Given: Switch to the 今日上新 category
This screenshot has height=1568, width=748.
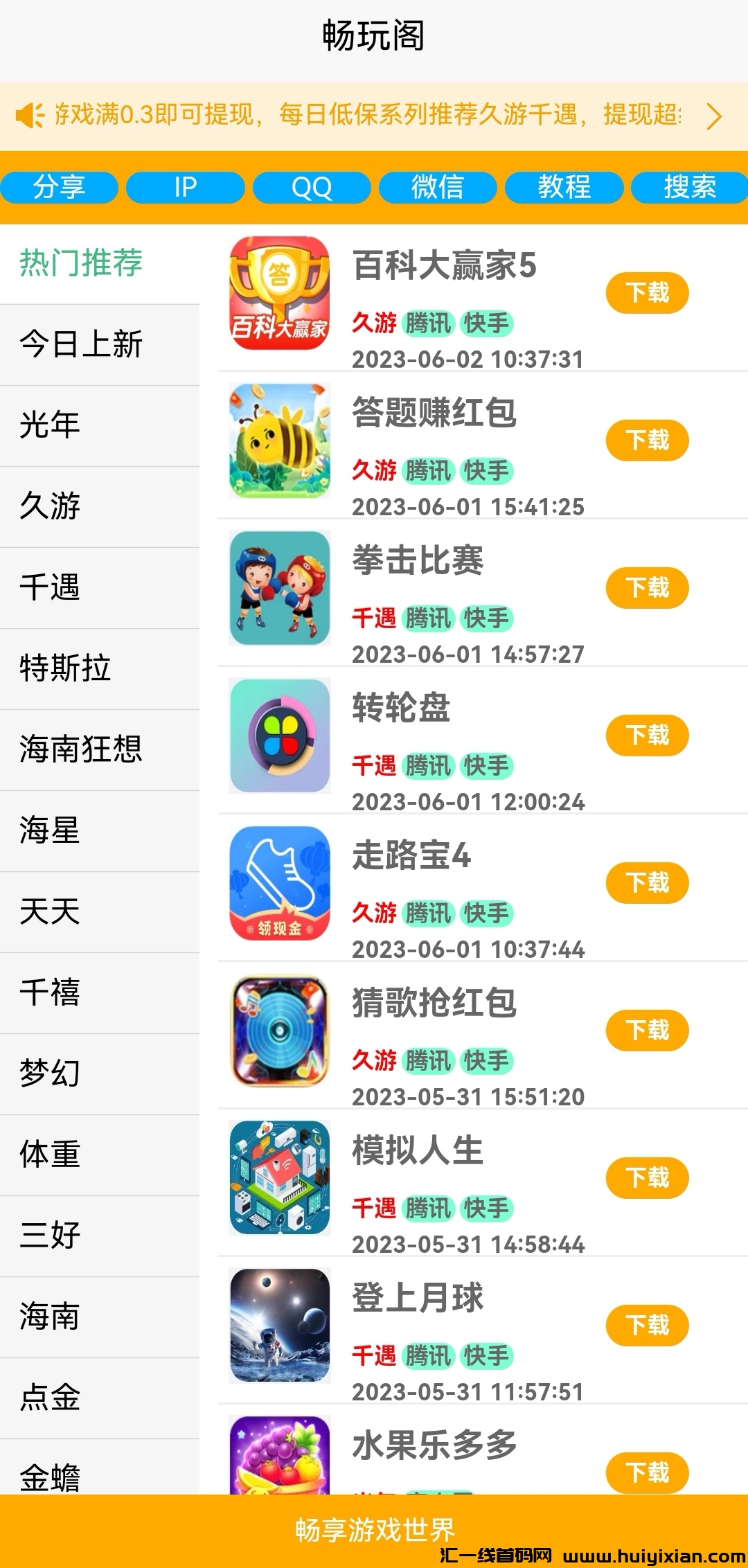Looking at the screenshot, I should point(80,344).
